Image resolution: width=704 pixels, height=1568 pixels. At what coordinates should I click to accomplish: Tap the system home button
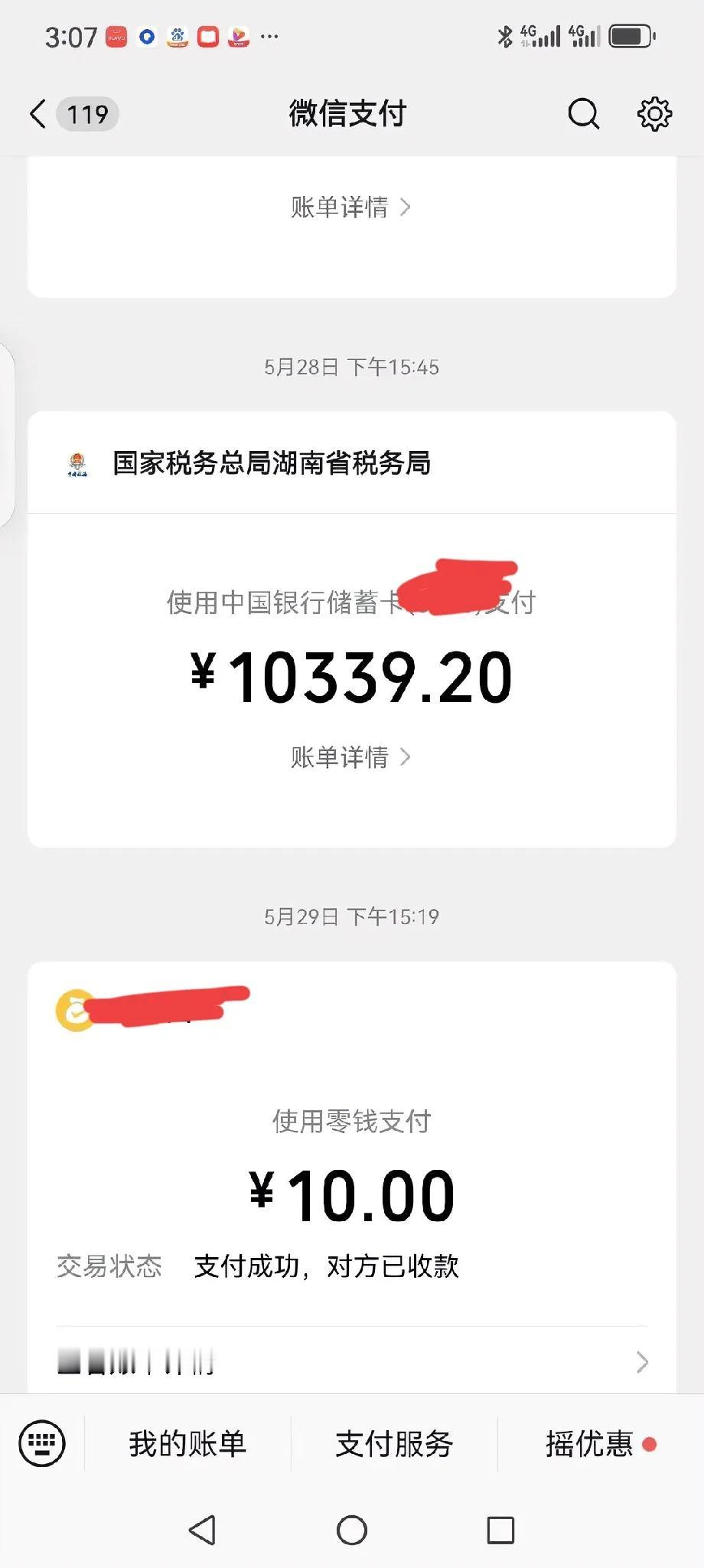pos(352,1530)
